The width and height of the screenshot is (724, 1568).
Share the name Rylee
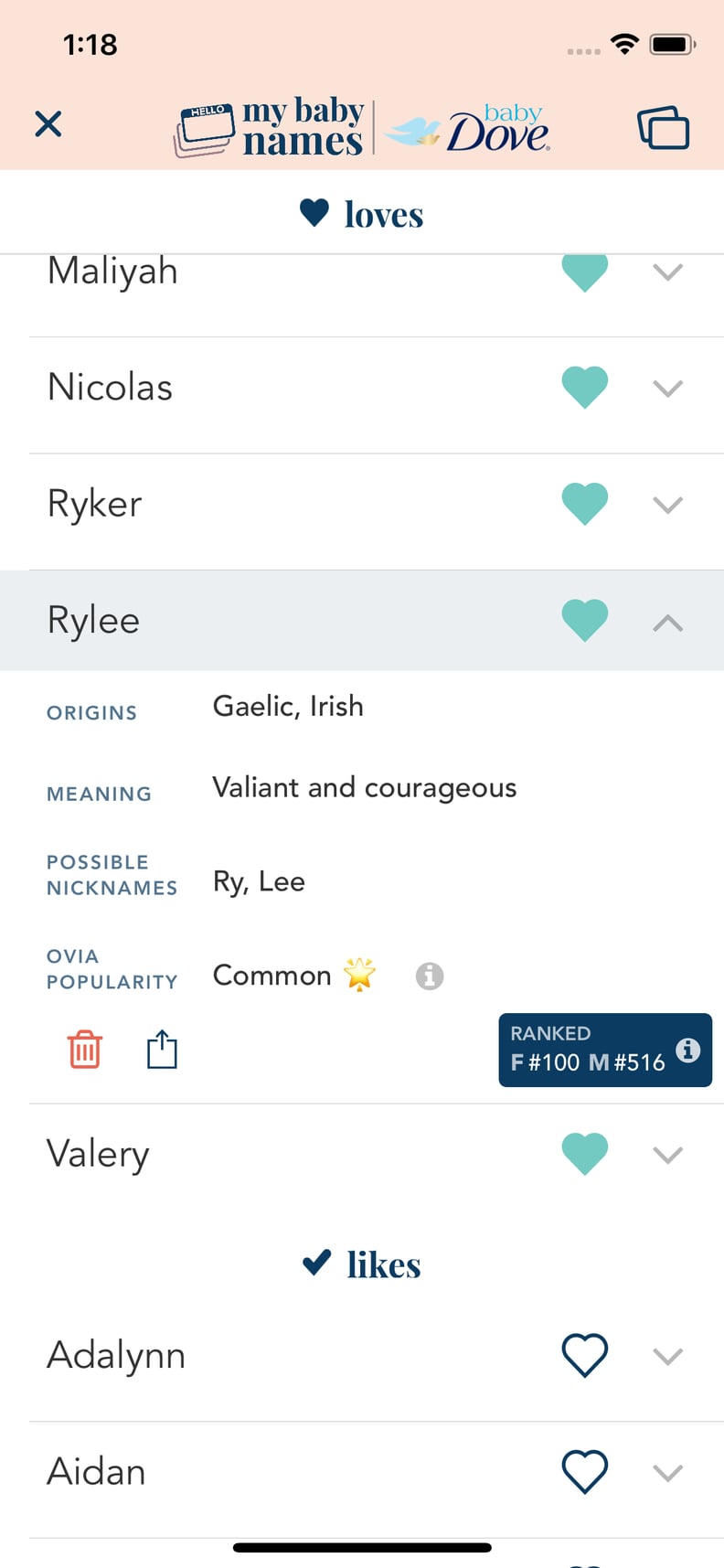pyautogui.click(x=162, y=1049)
